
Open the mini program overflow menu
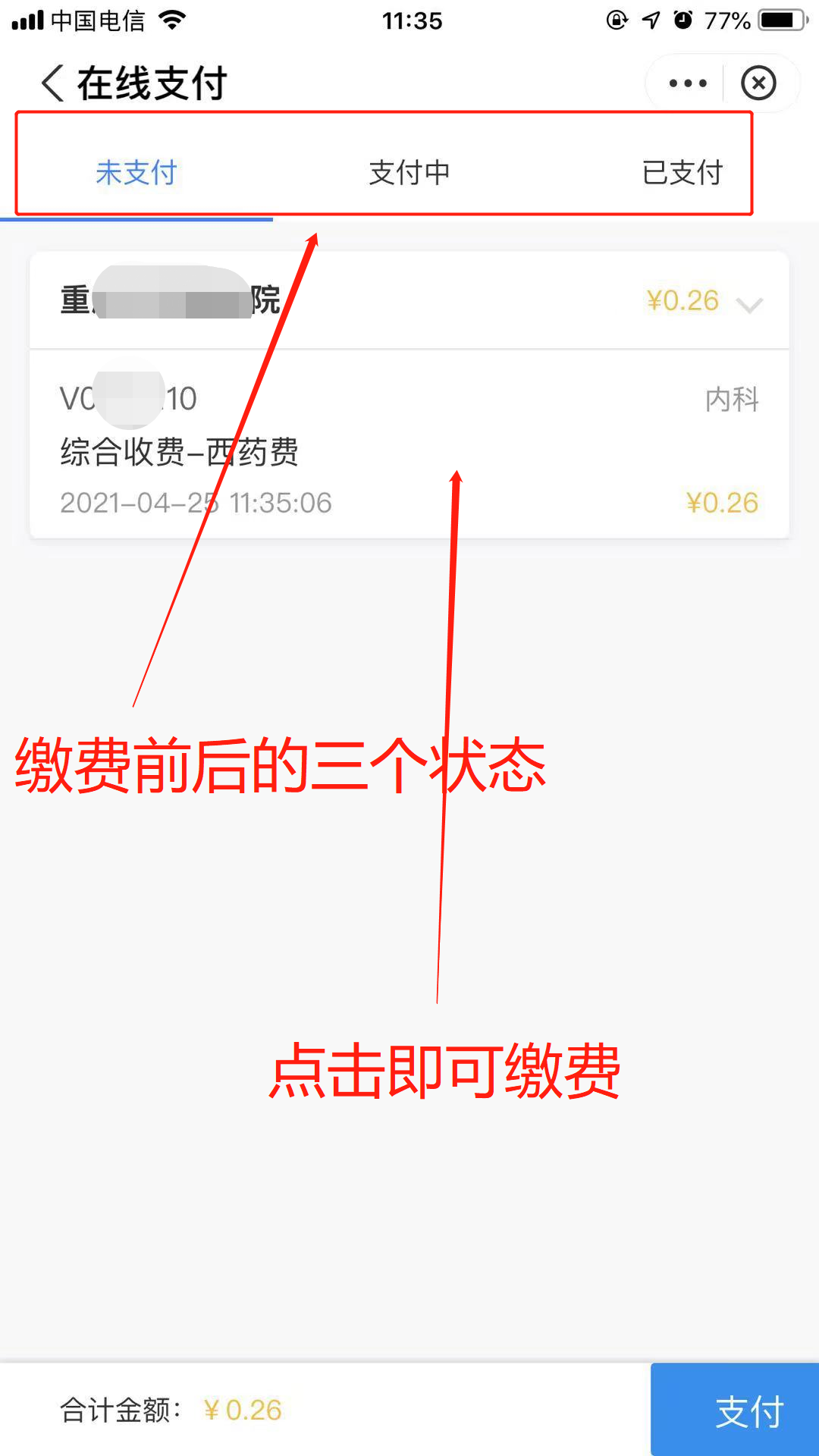coord(688,83)
